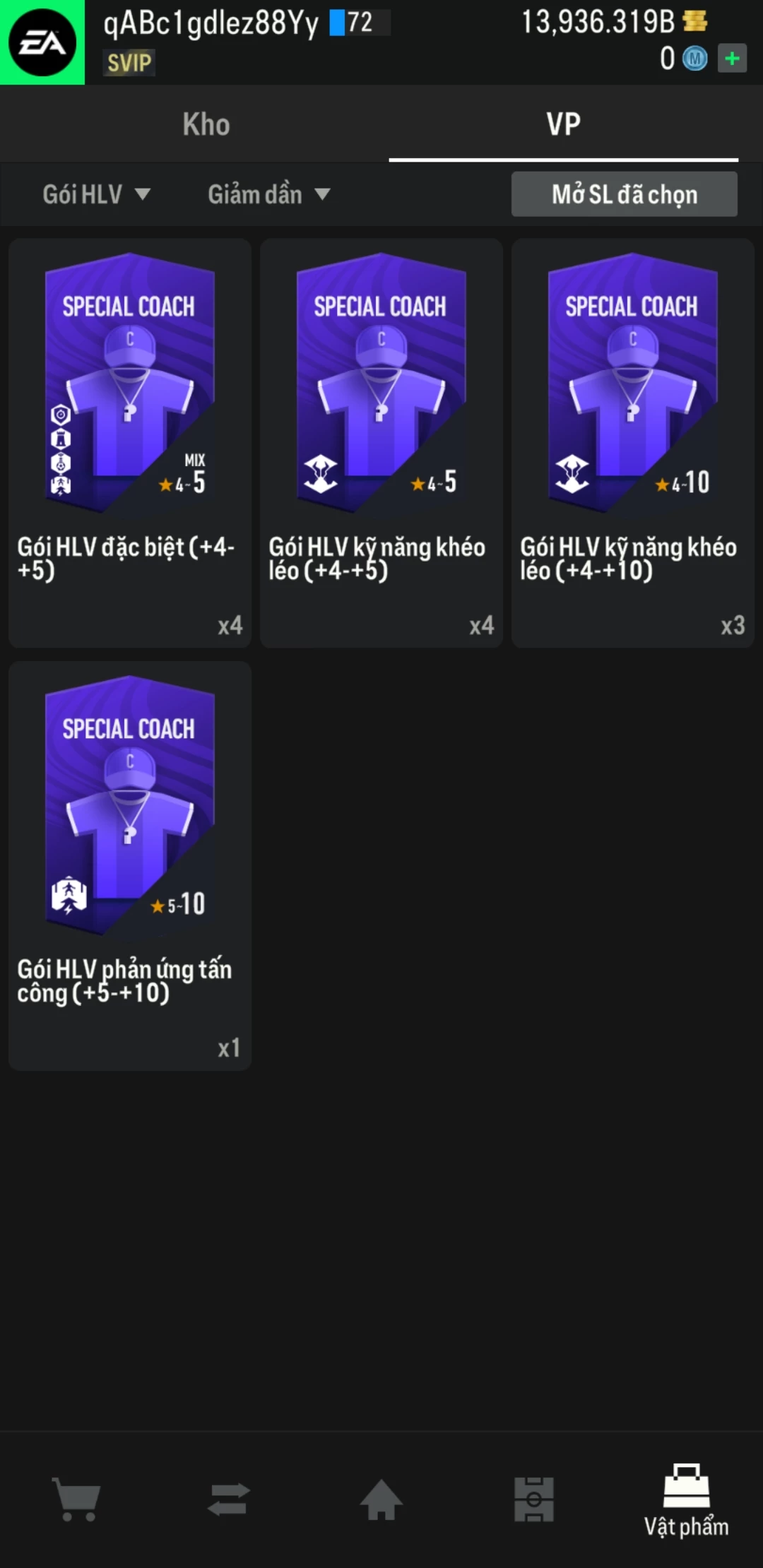Tap the Mở SL đã chọn button

pos(624,194)
